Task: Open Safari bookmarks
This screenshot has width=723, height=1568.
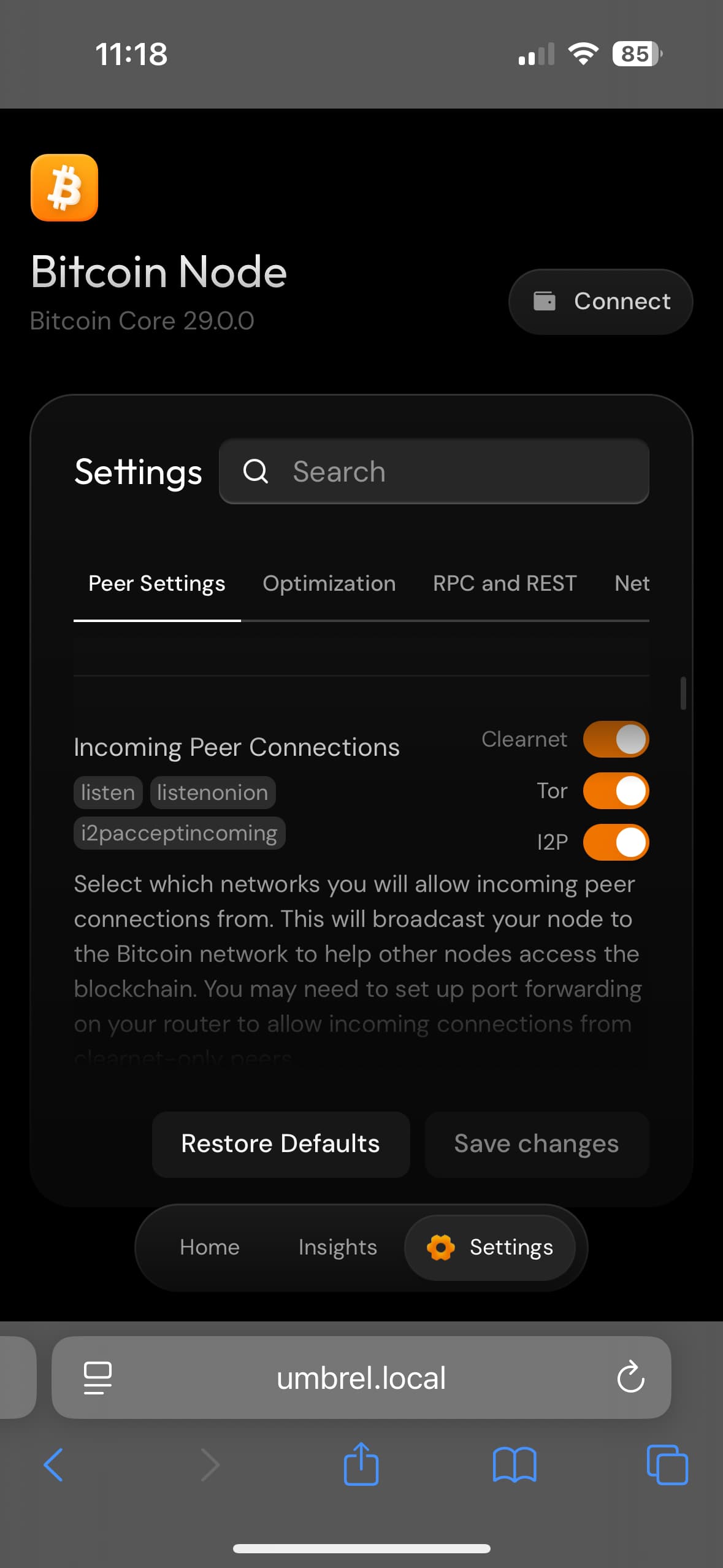Action: (515, 1465)
